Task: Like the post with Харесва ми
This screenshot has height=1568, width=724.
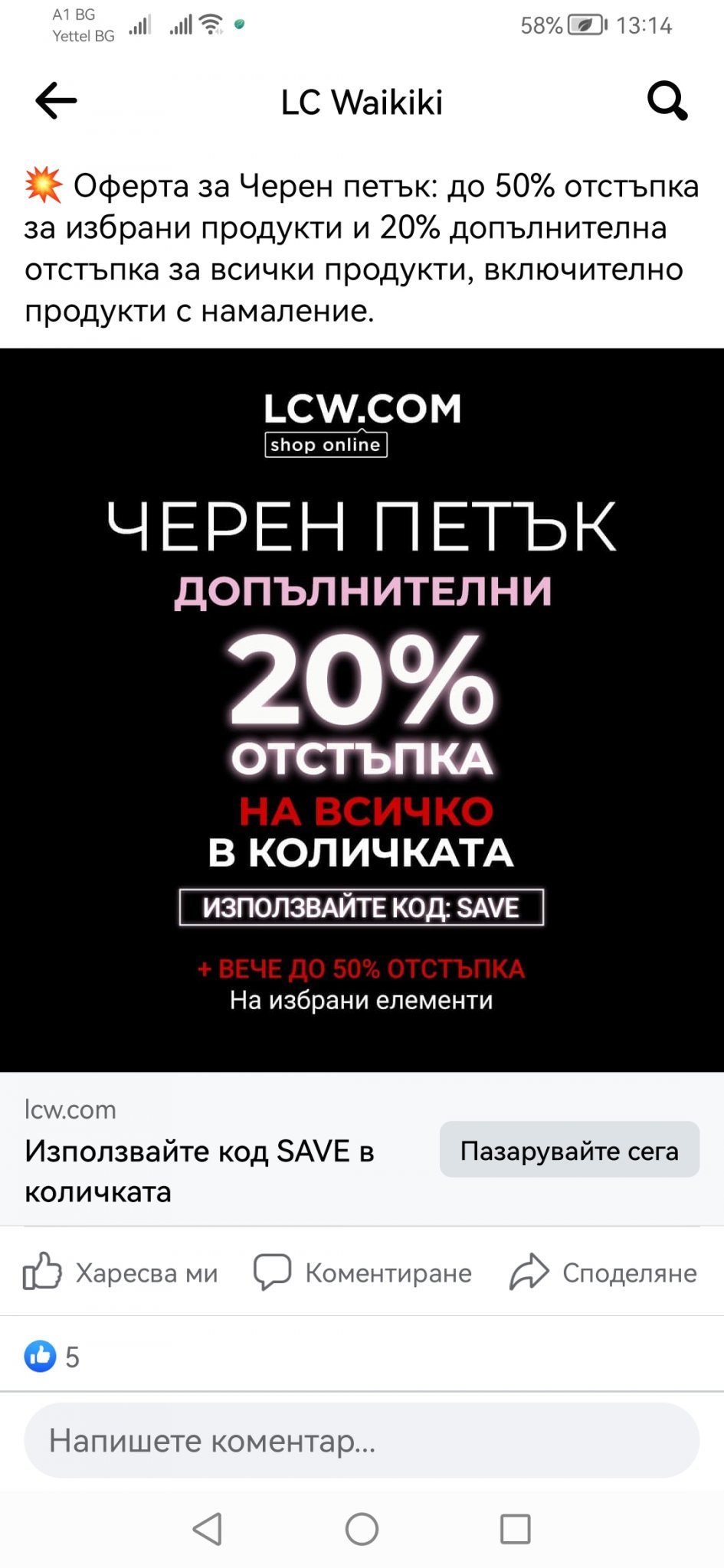Action: (120, 1272)
